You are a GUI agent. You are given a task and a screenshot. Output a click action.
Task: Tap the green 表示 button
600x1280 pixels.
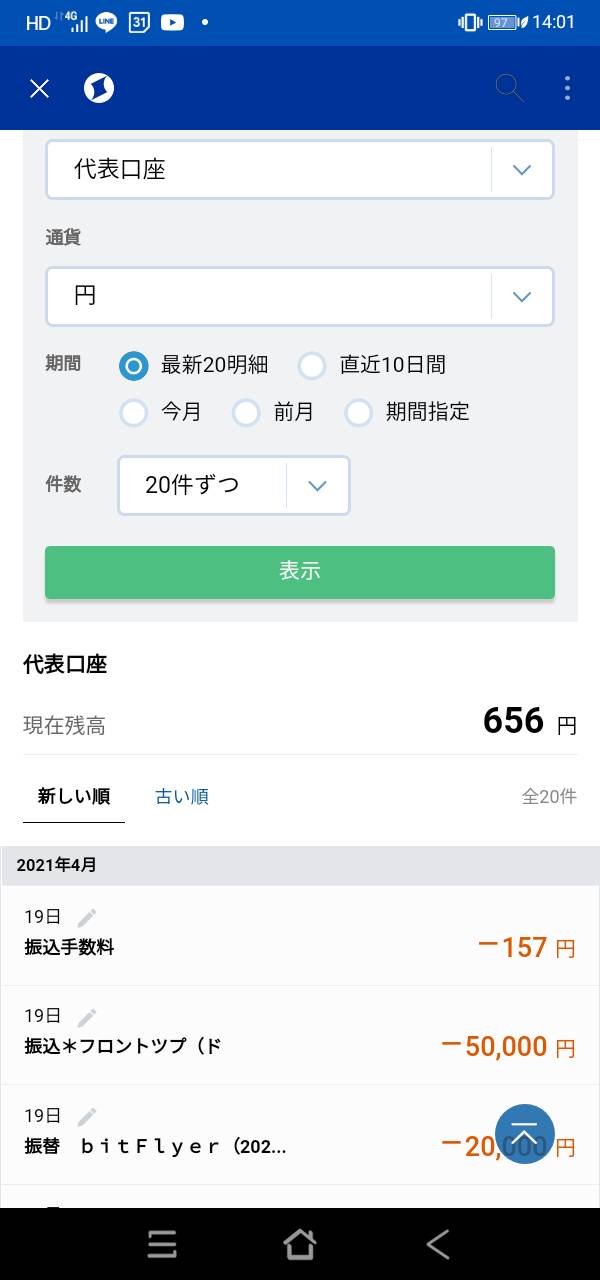(299, 572)
